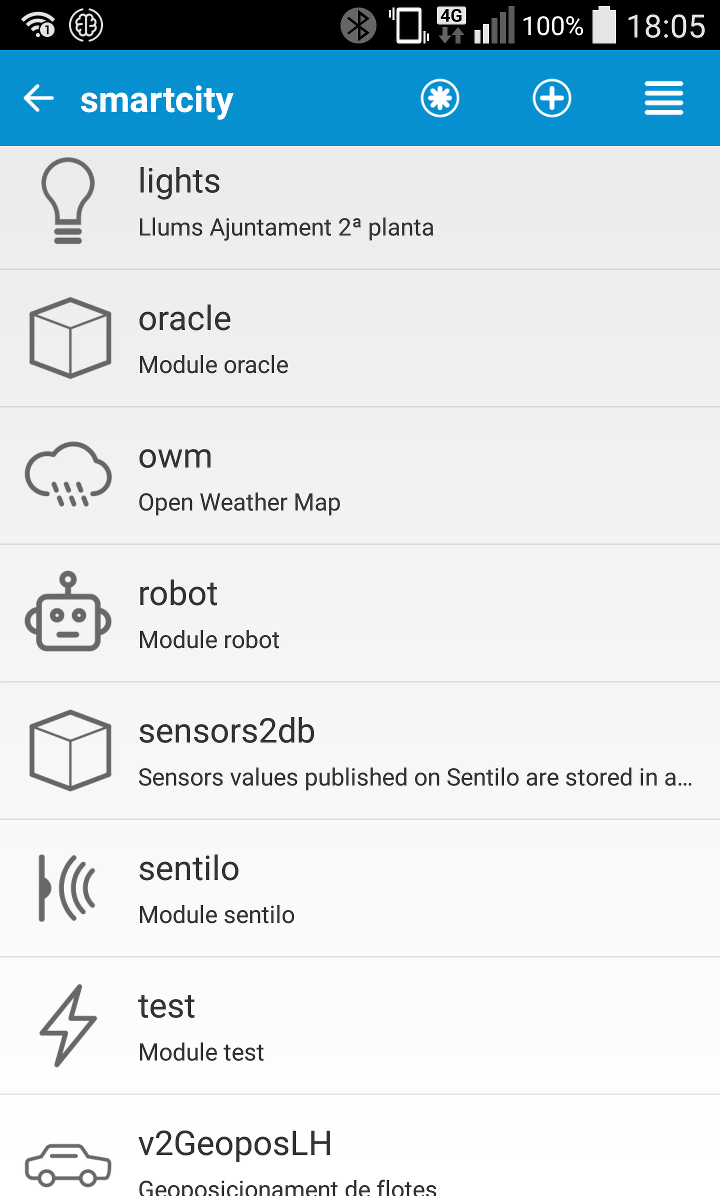Open the lights module

(360, 207)
